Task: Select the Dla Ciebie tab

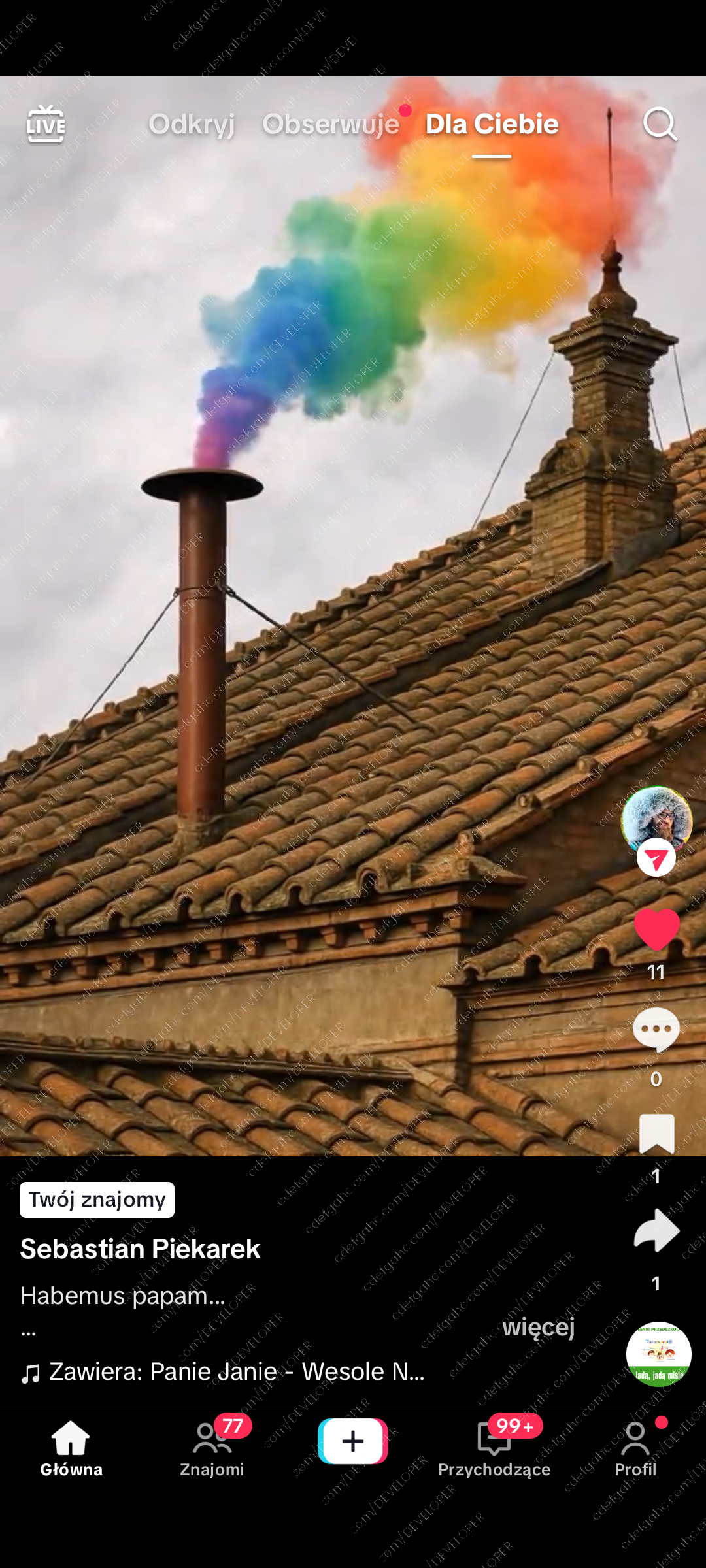Action: [492, 124]
